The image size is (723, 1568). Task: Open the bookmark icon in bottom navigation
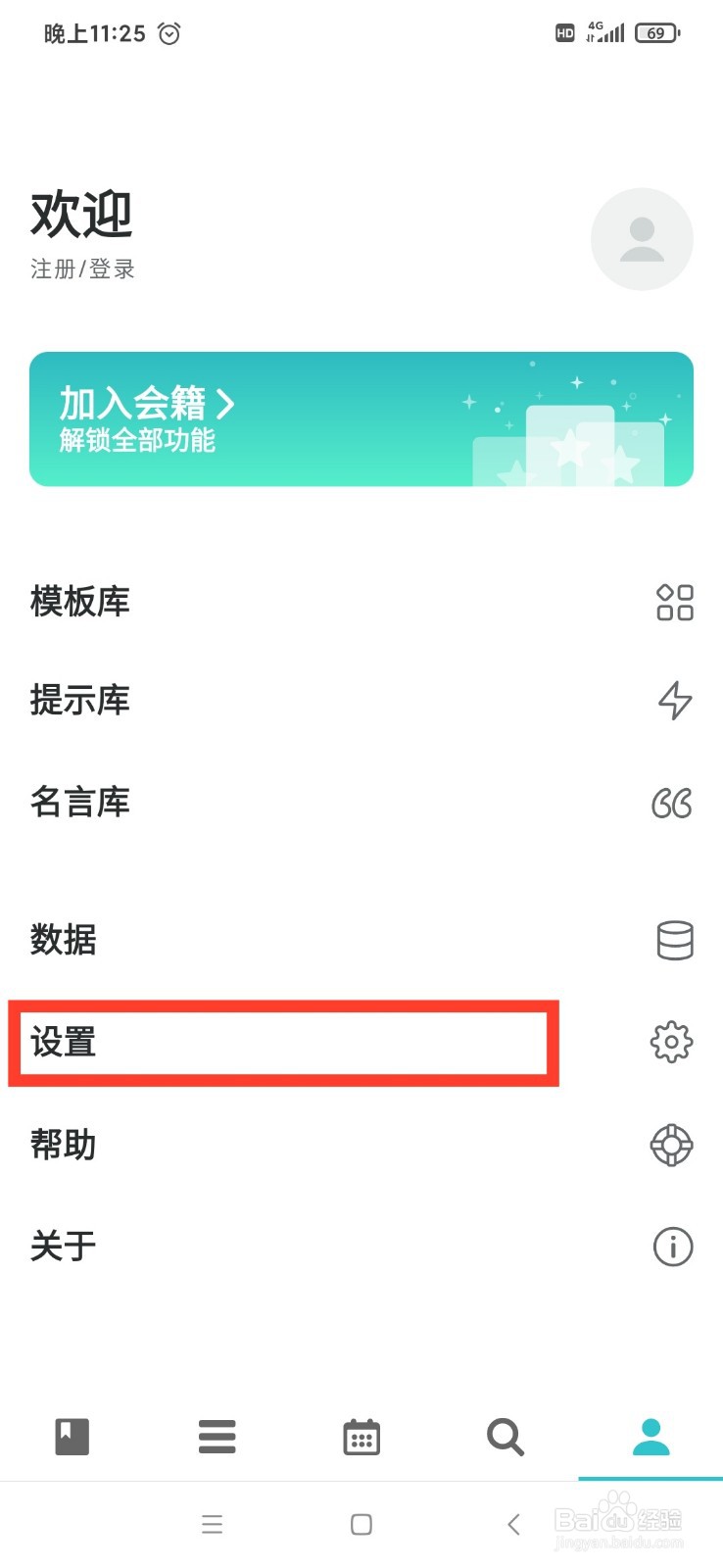point(72,1437)
